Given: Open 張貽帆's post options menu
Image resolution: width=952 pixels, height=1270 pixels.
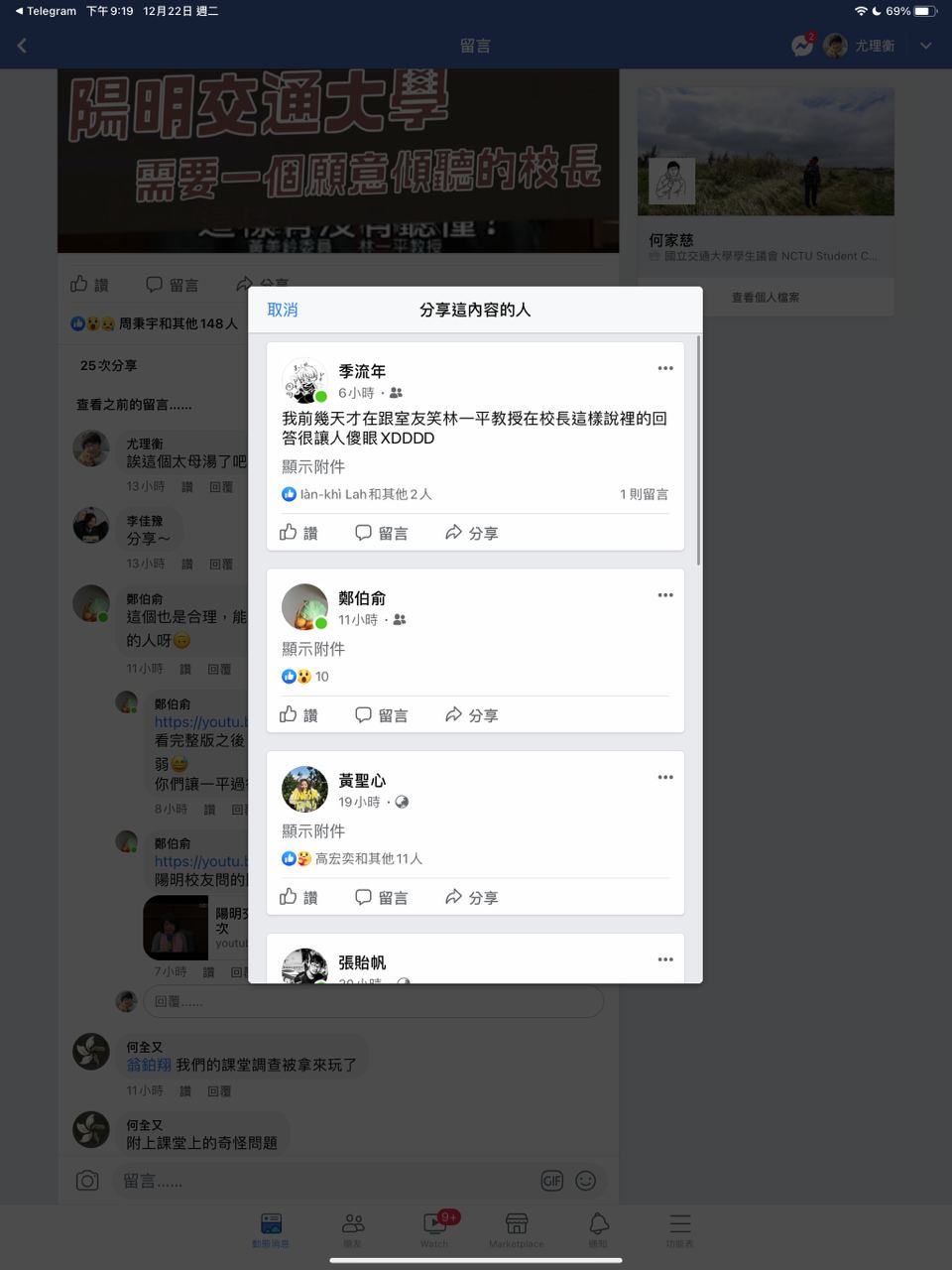Looking at the screenshot, I should pyautogui.click(x=665, y=959).
